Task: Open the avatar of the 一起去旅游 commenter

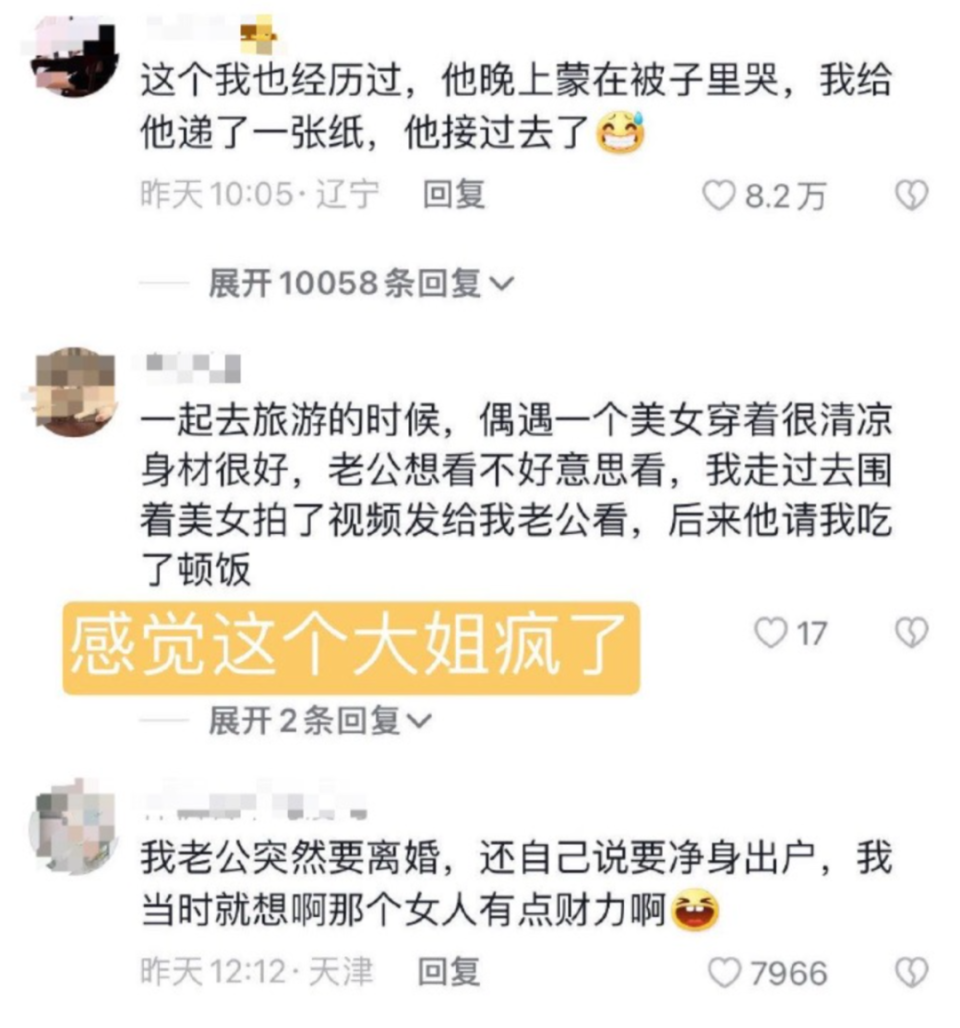Action: (73, 391)
